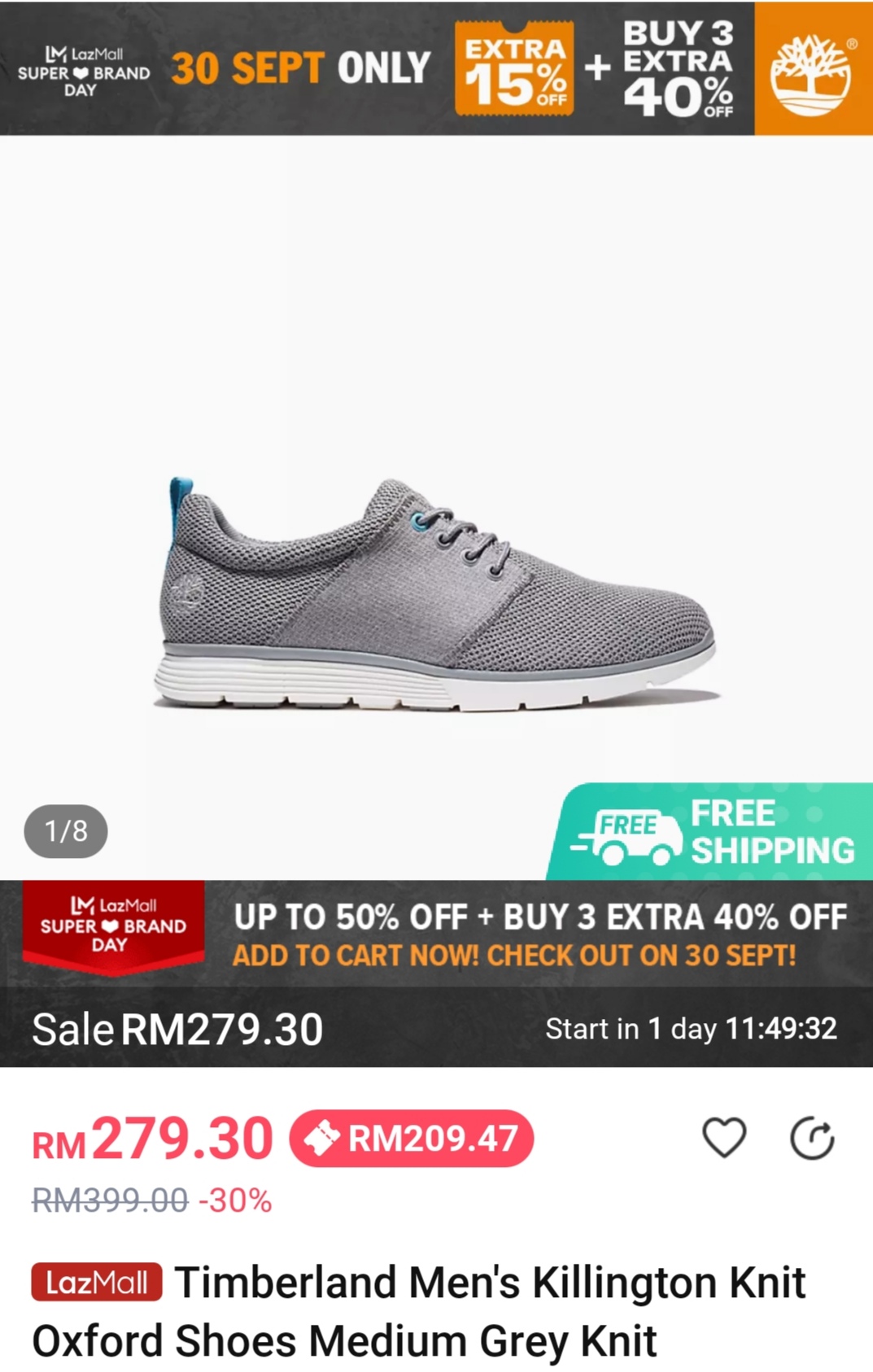Open the Super Brand Day sale banner
Viewport: 873px width, 1372px height.
click(436, 934)
